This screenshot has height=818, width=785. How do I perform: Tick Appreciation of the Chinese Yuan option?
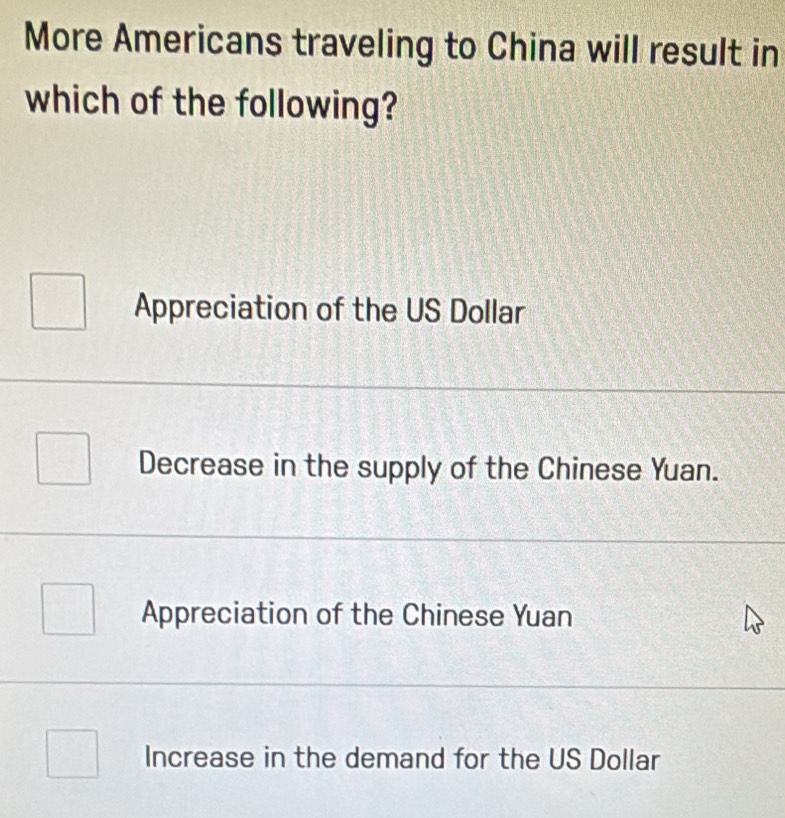coord(70,610)
